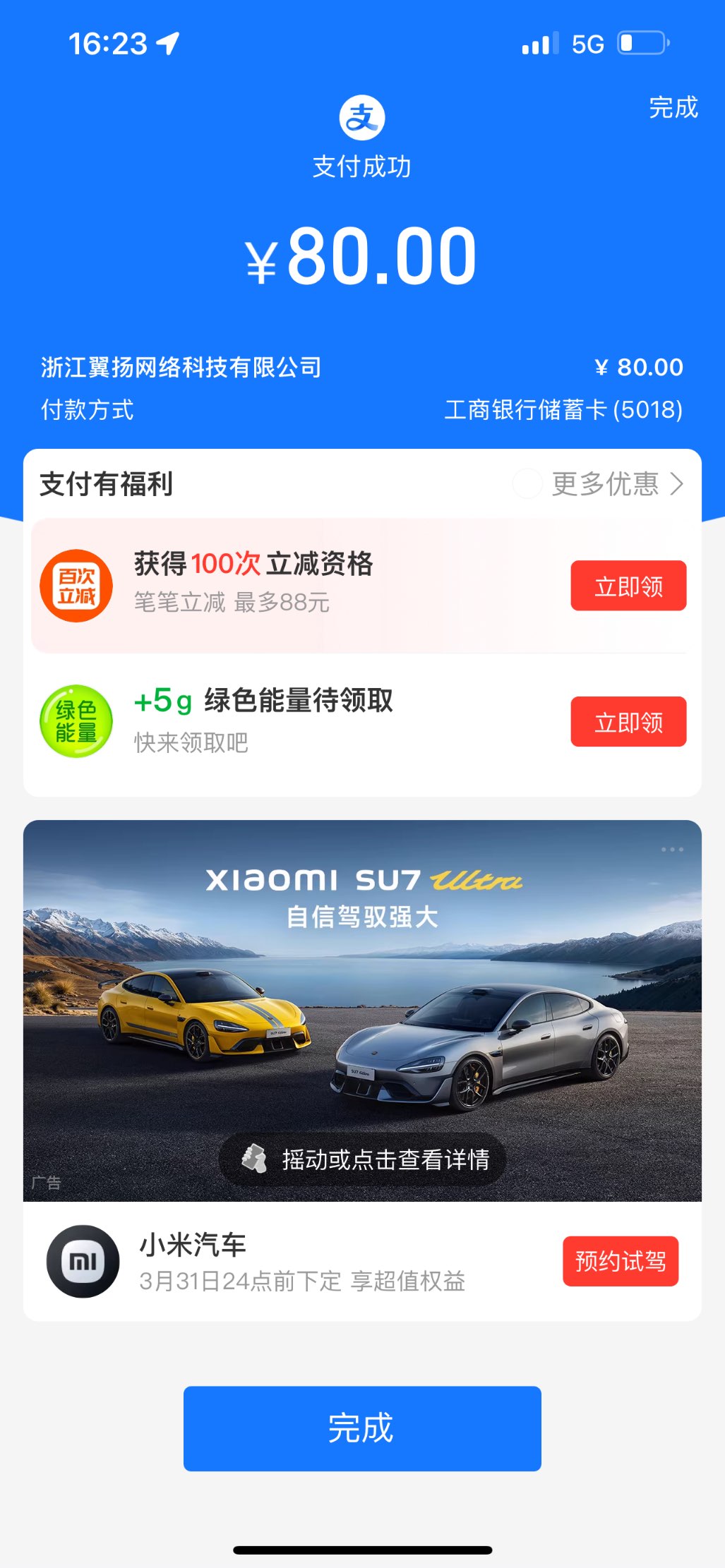Claim the 绿色能量 with 立即领
The height and width of the screenshot is (1568, 725).
pyautogui.click(x=628, y=722)
